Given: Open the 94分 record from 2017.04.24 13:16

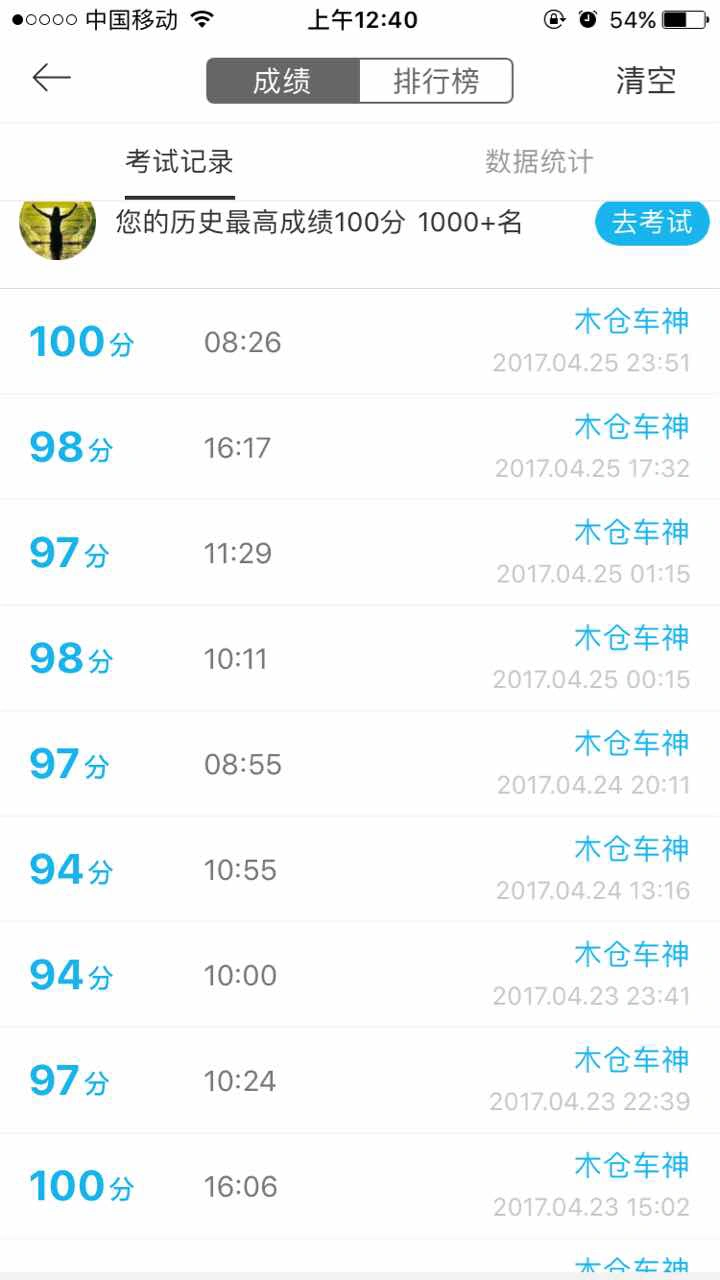Looking at the screenshot, I should (x=360, y=869).
